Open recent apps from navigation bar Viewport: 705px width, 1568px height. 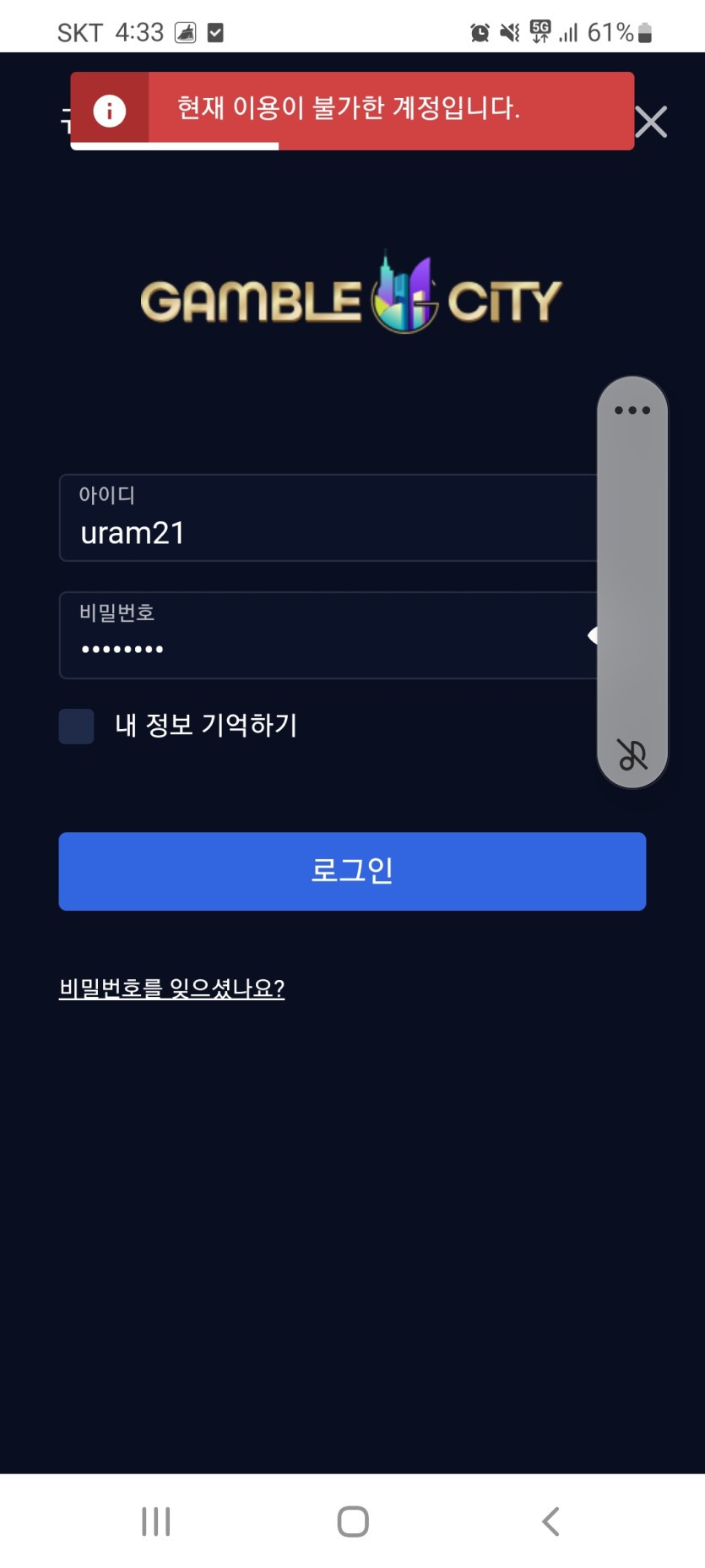point(156,1521)
